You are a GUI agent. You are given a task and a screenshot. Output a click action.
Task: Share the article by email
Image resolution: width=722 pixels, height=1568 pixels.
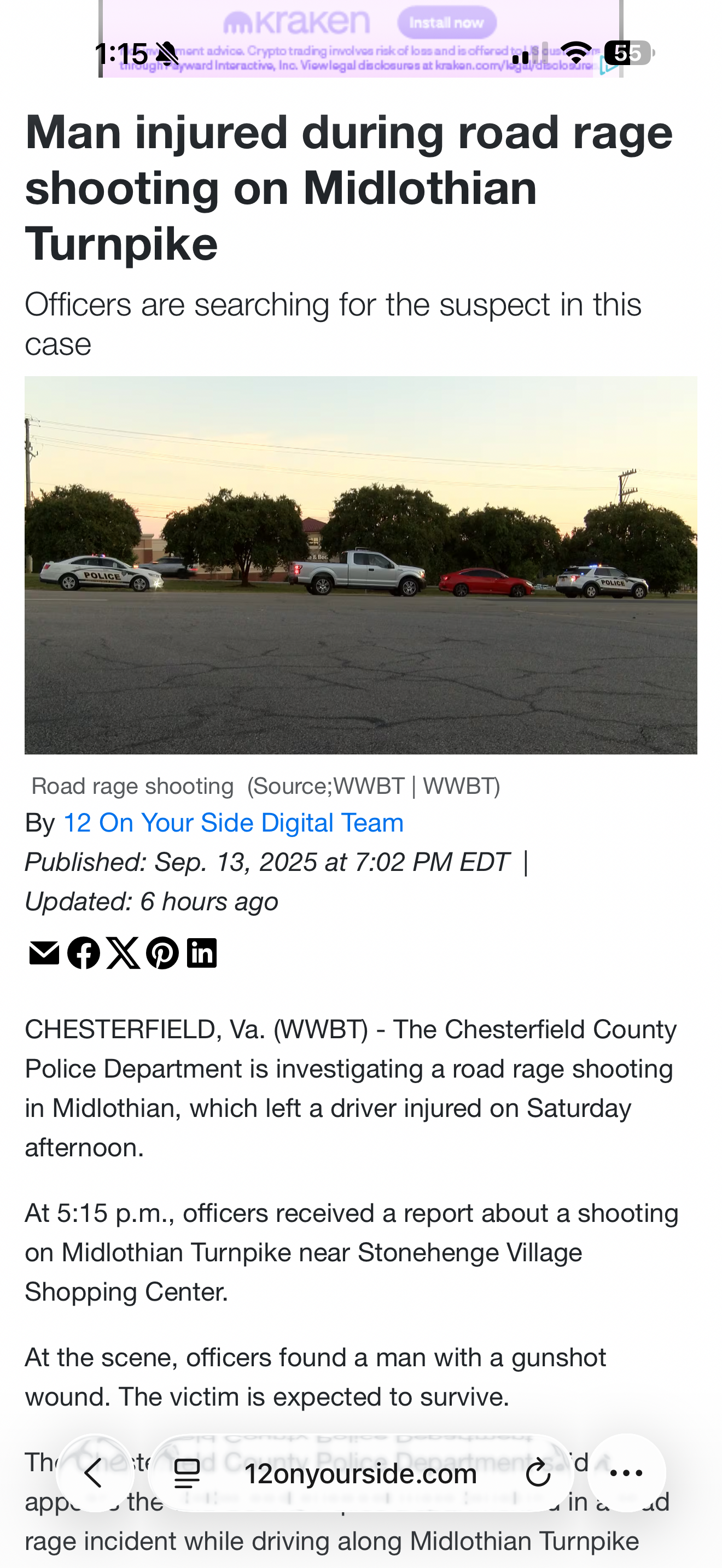pyautogui.click(x=44, y=952)
